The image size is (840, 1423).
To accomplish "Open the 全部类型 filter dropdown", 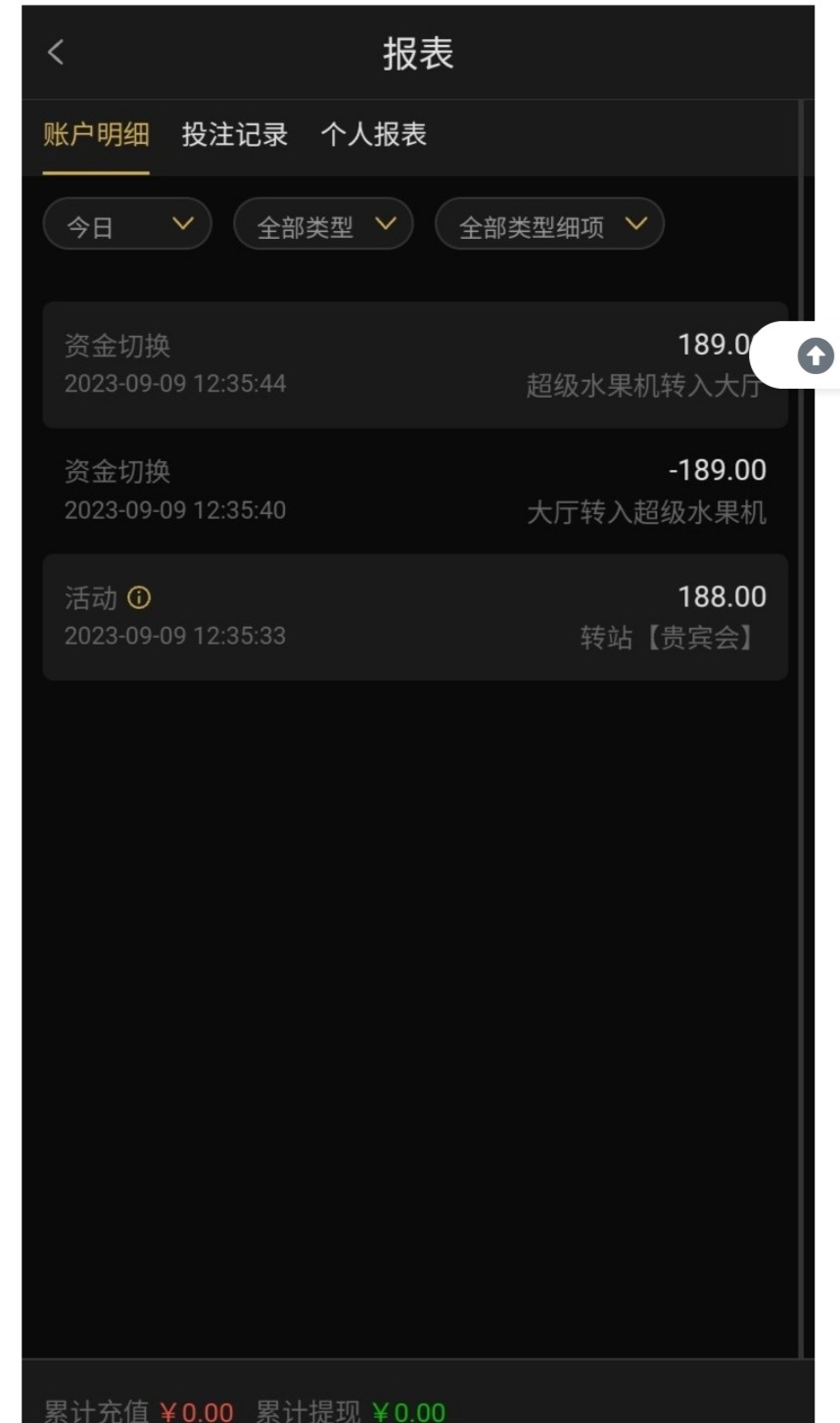I will 323,225.
